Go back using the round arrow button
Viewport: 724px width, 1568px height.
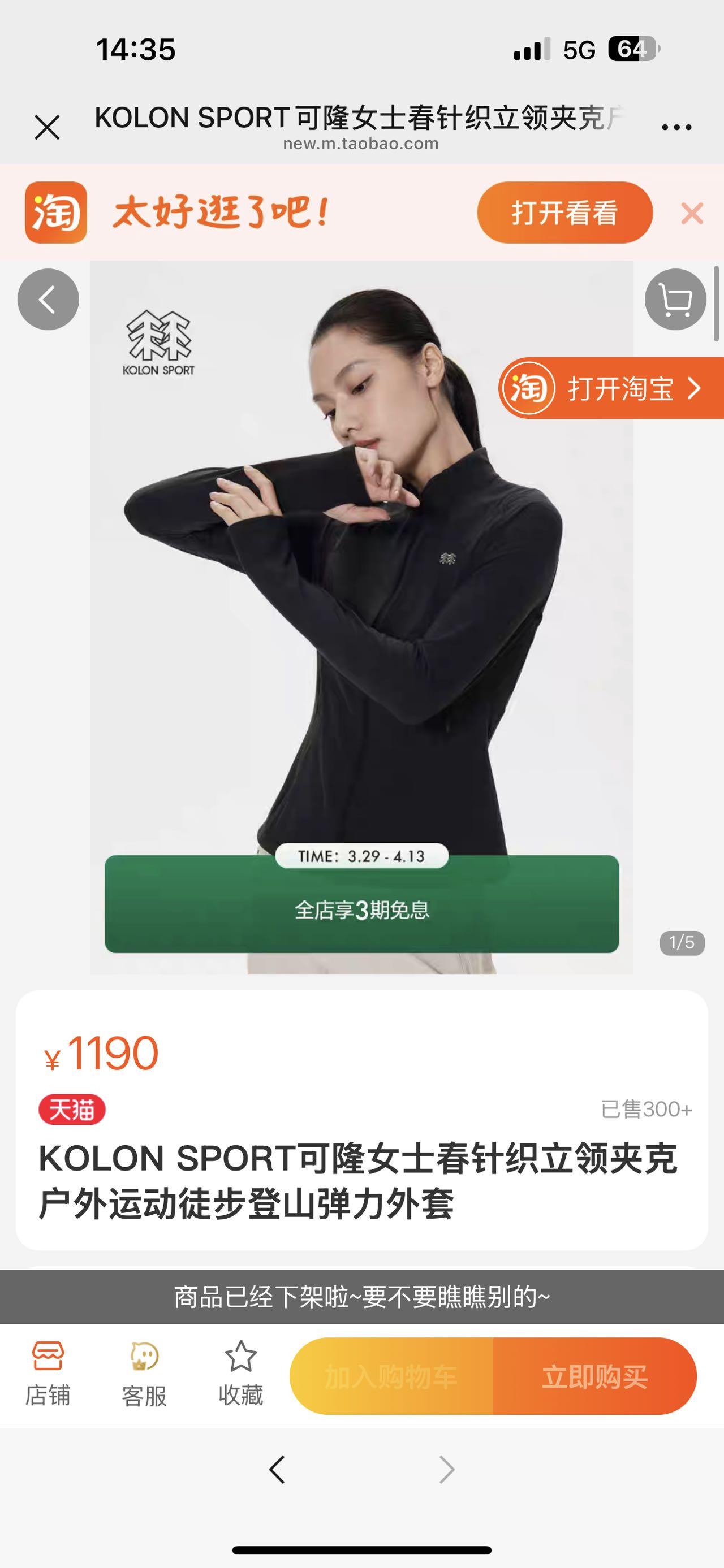point(48,300)
